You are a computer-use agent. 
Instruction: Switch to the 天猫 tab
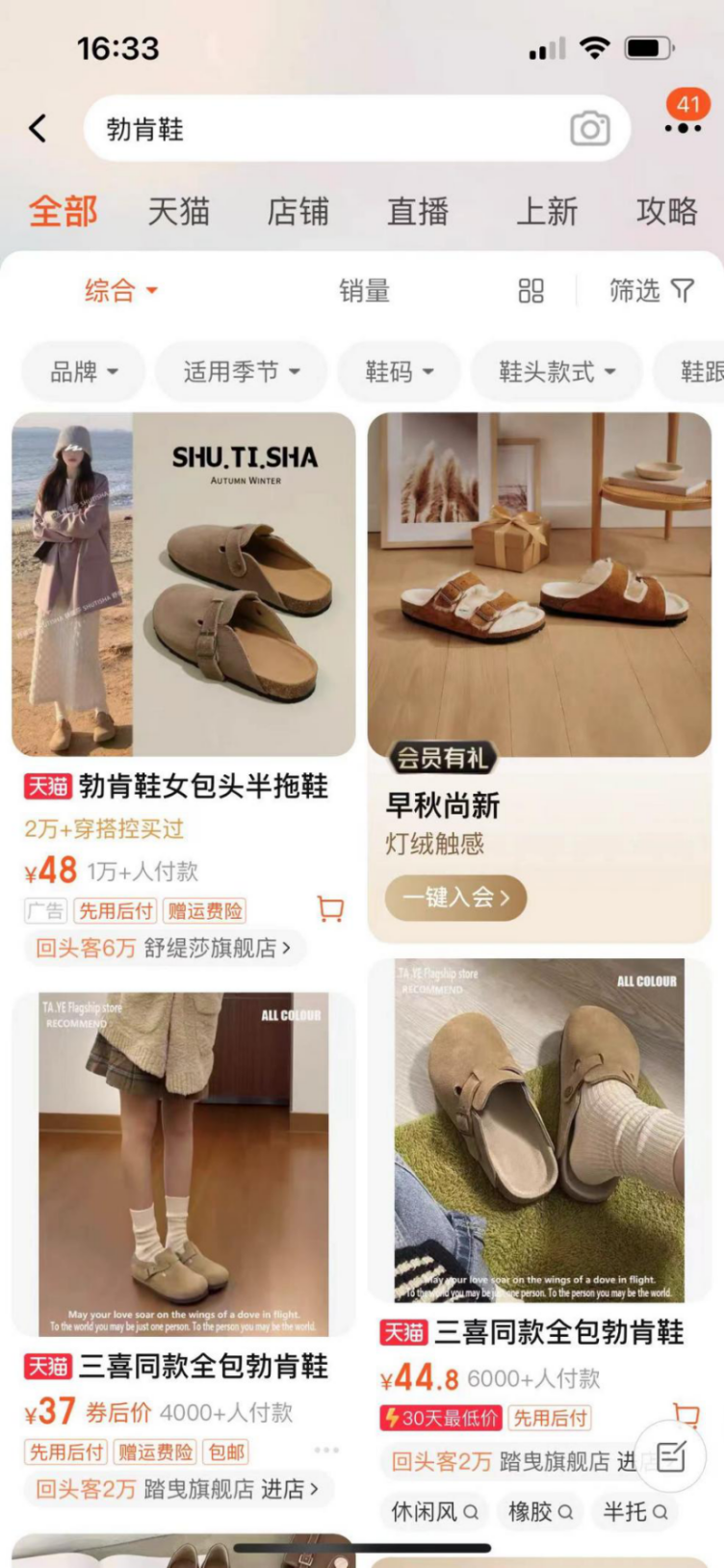(x=179, y=211)
